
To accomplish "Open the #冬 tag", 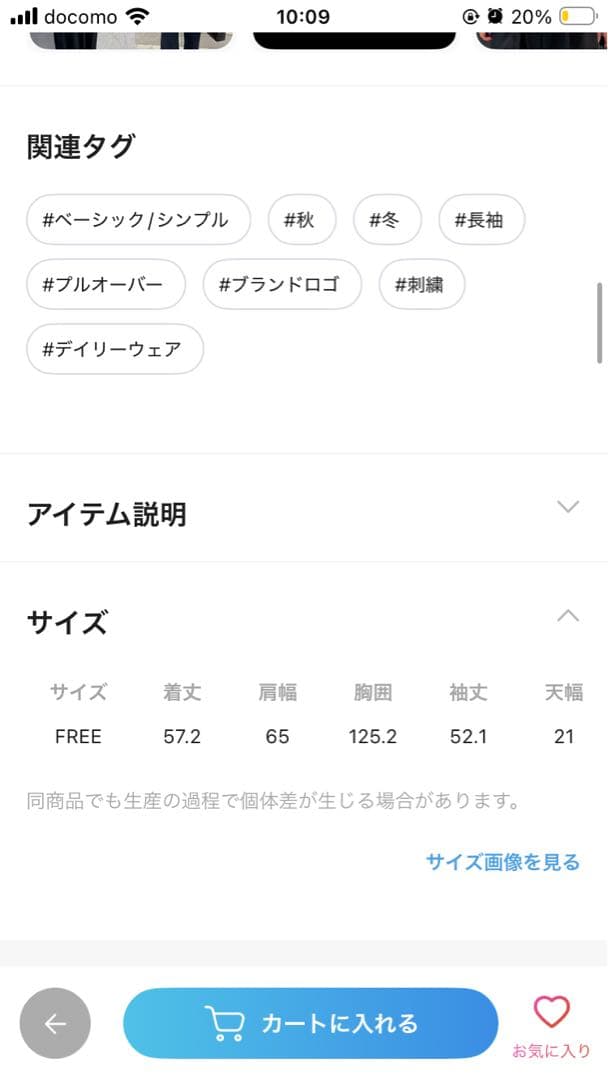I will coord(387,220).
